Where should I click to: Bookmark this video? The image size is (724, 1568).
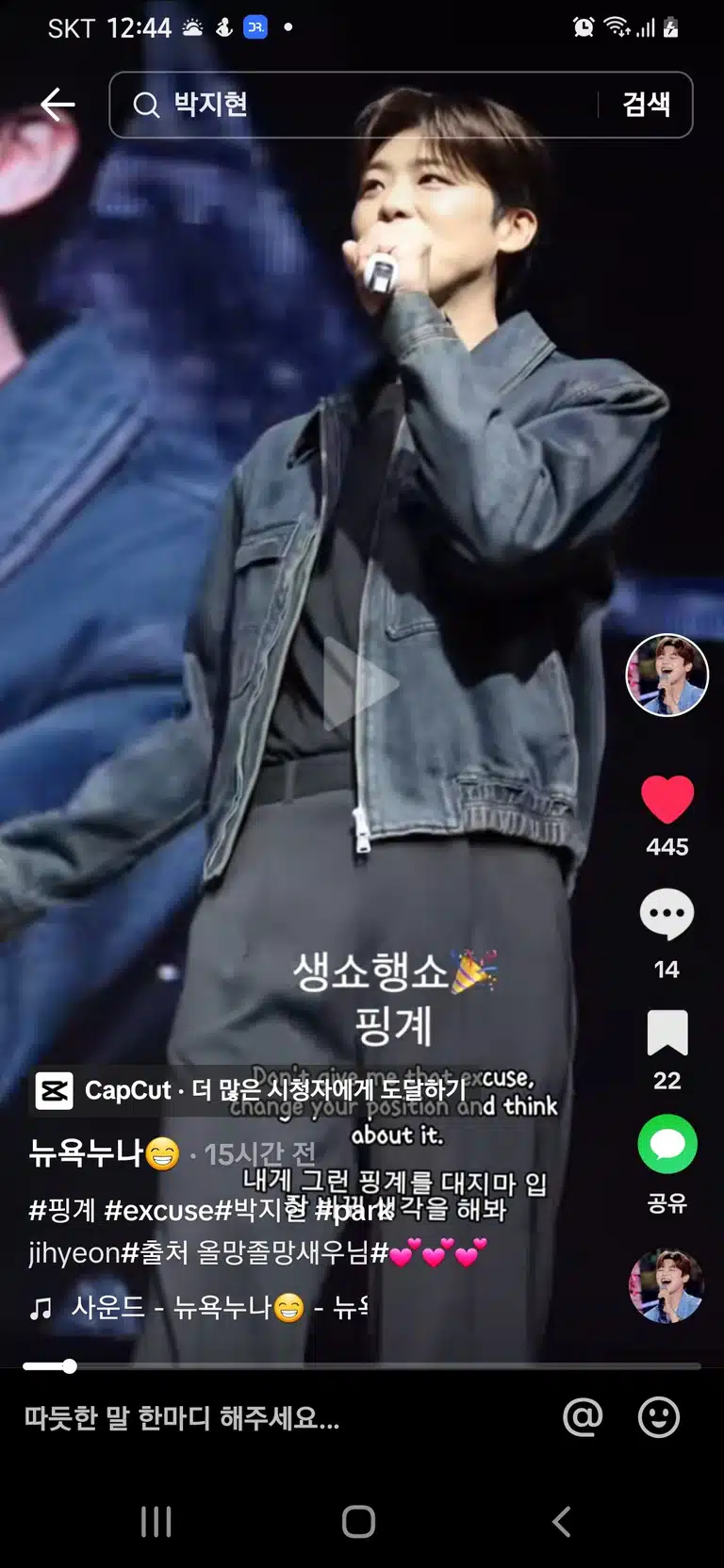(x=667, y=1033)
